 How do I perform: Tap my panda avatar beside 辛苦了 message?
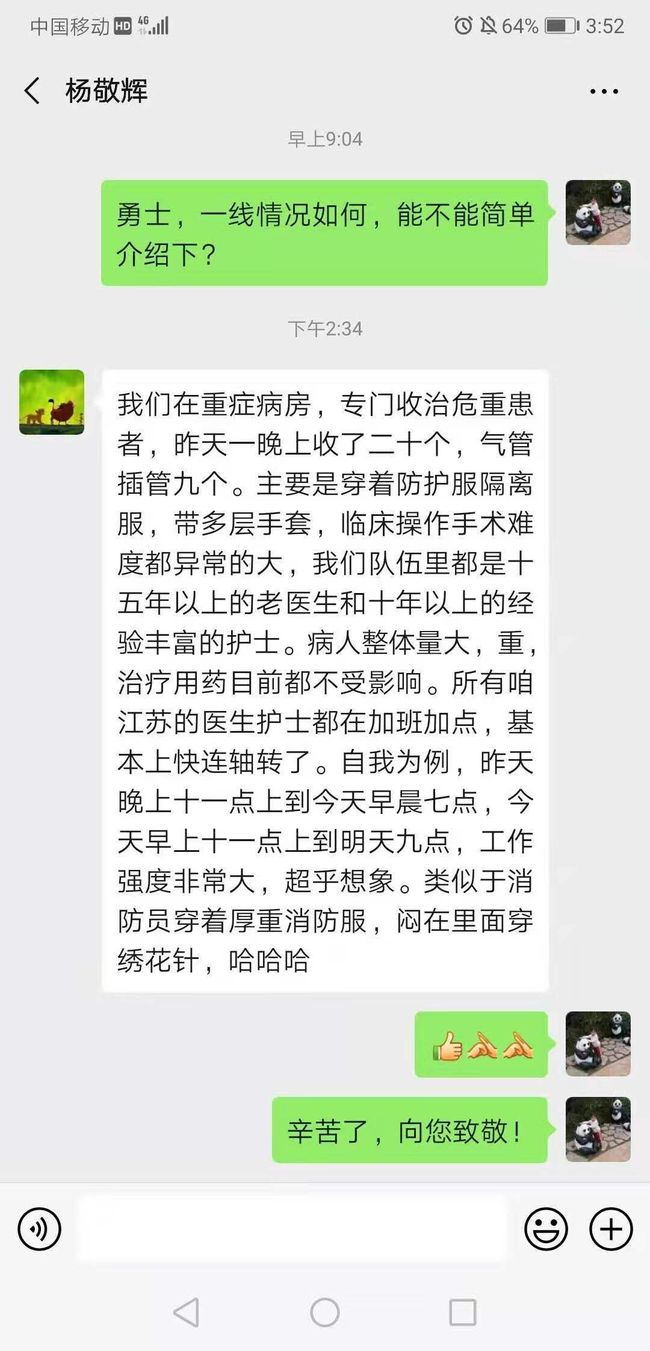click(x=597, y=1129)
